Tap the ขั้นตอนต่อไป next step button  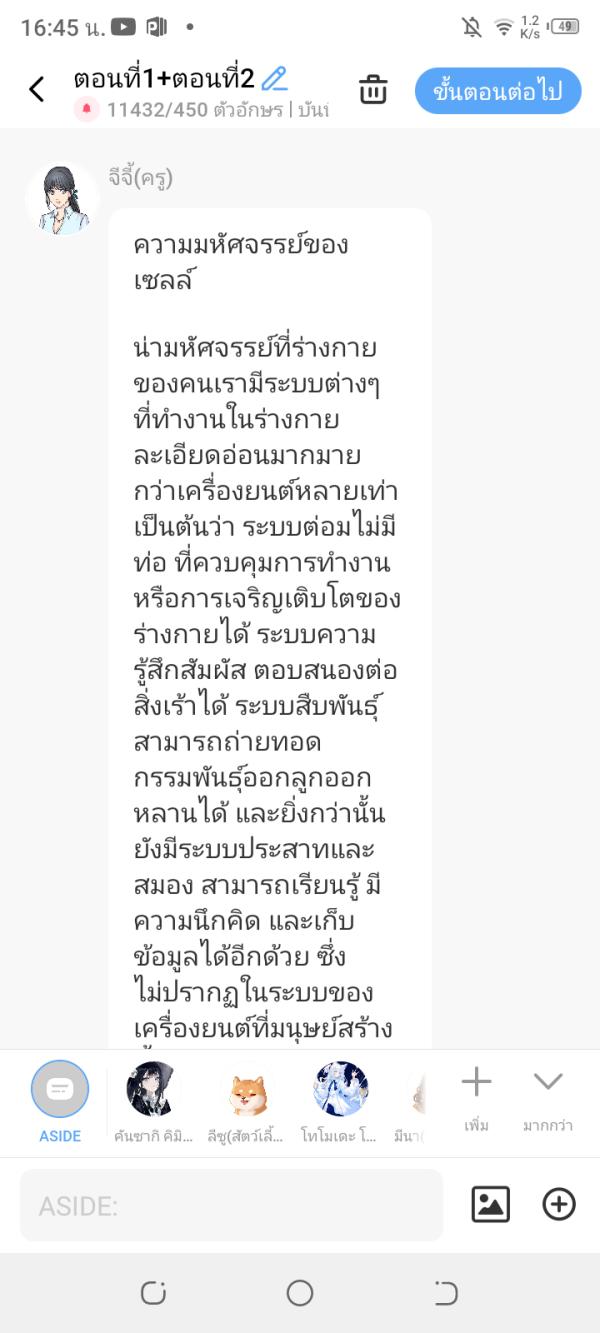(498, 91)
